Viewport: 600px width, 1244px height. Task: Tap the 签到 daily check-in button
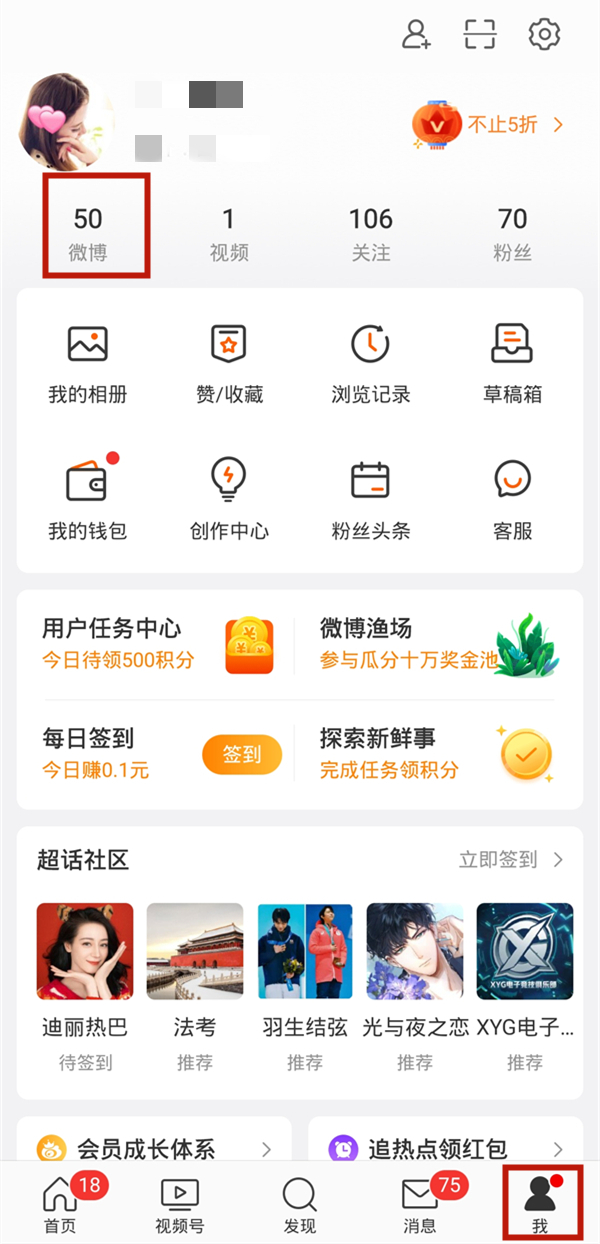point(241,755)
